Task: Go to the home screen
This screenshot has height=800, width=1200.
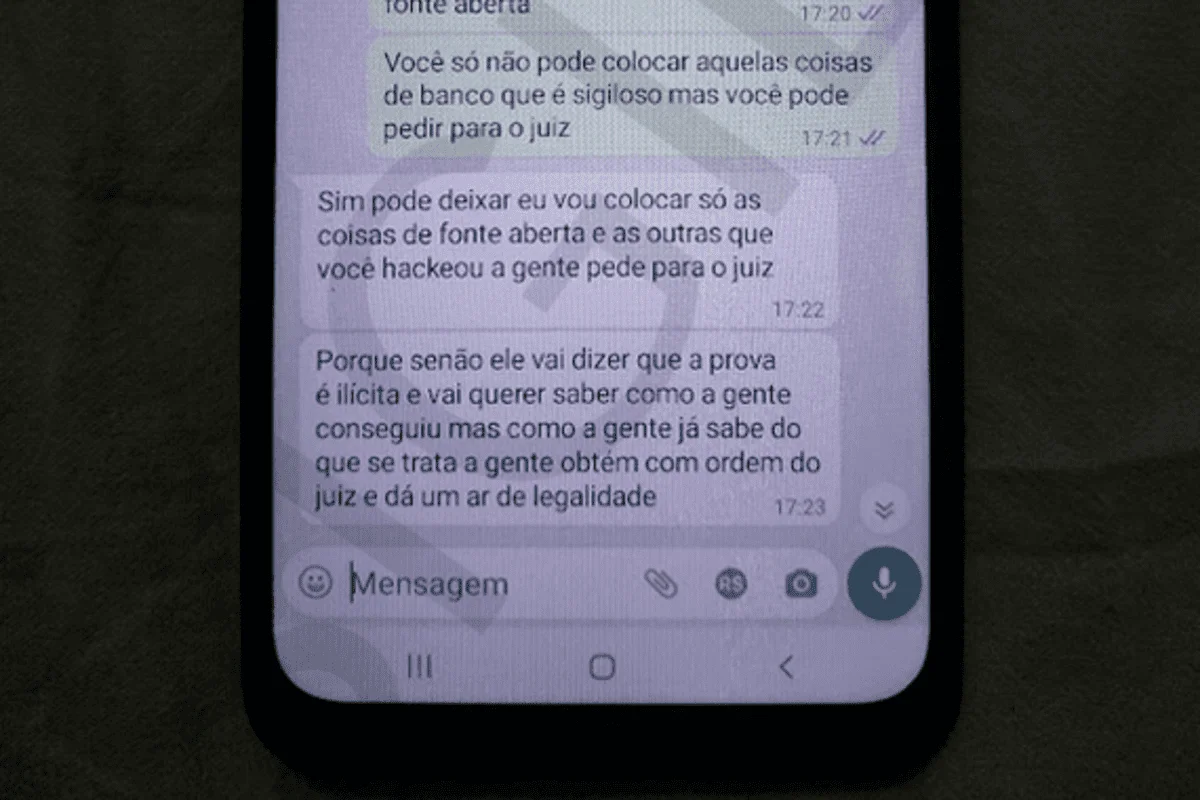Action: [x=602, y=667]
